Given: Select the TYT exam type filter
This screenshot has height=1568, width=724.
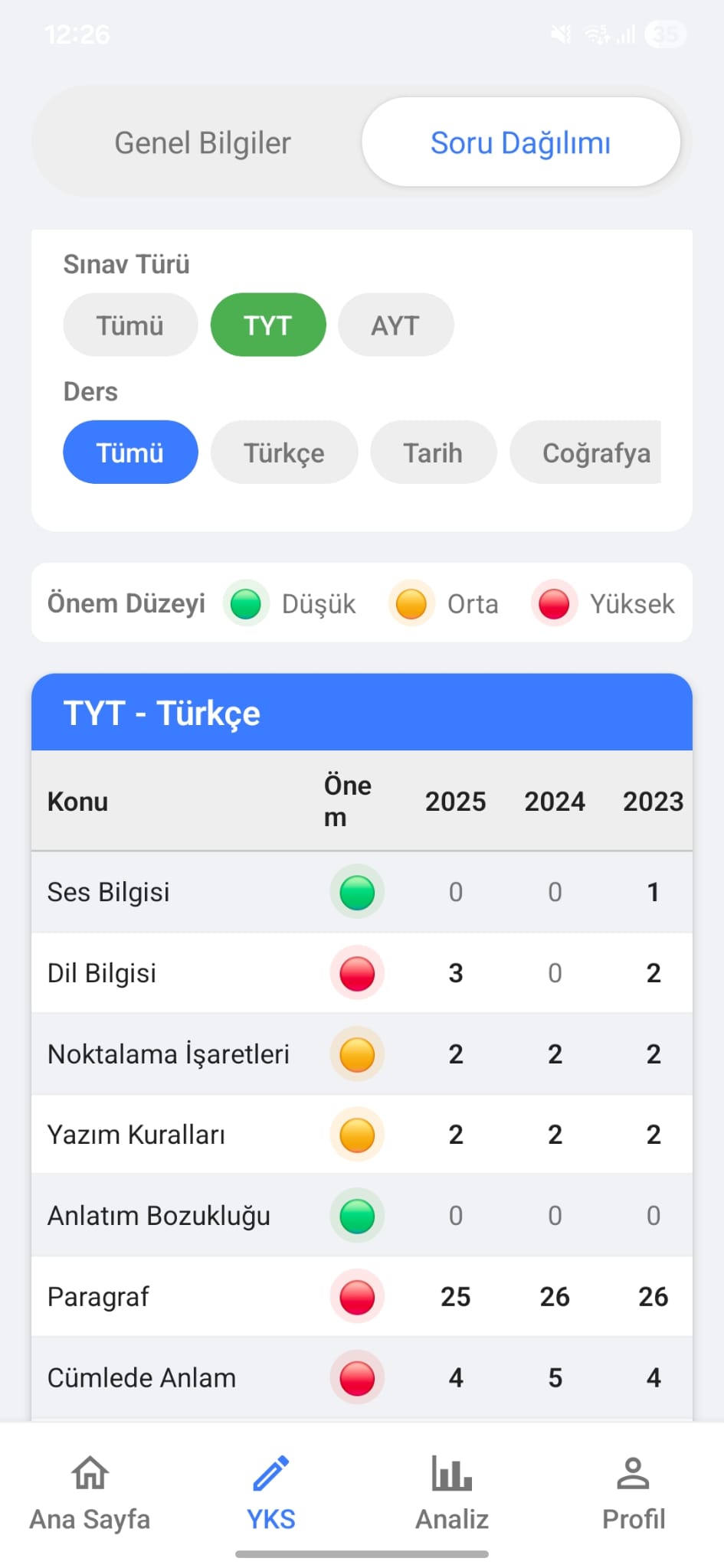Looking at the screenshot, I should click(x=267, y=325).
